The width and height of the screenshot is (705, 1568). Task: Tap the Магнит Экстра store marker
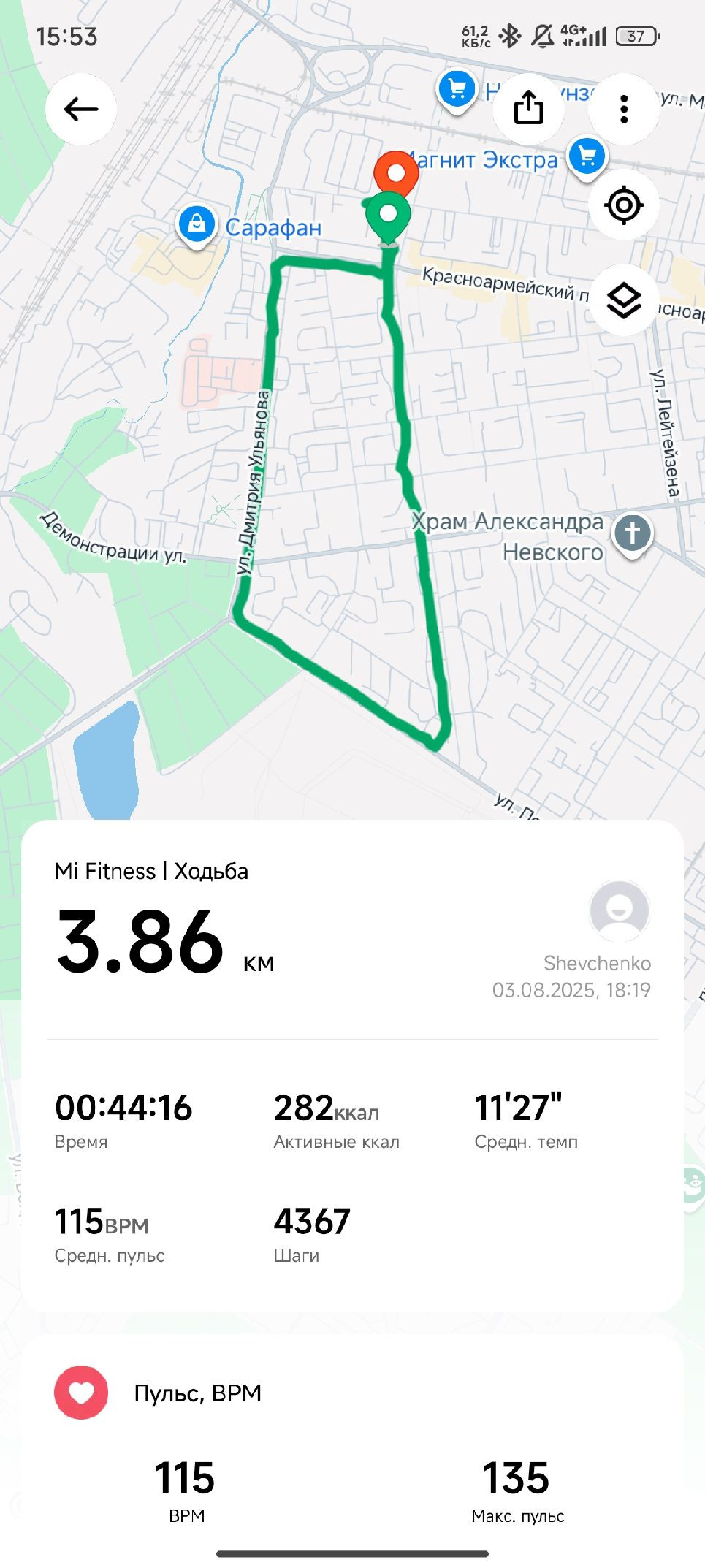coord(587,157)
